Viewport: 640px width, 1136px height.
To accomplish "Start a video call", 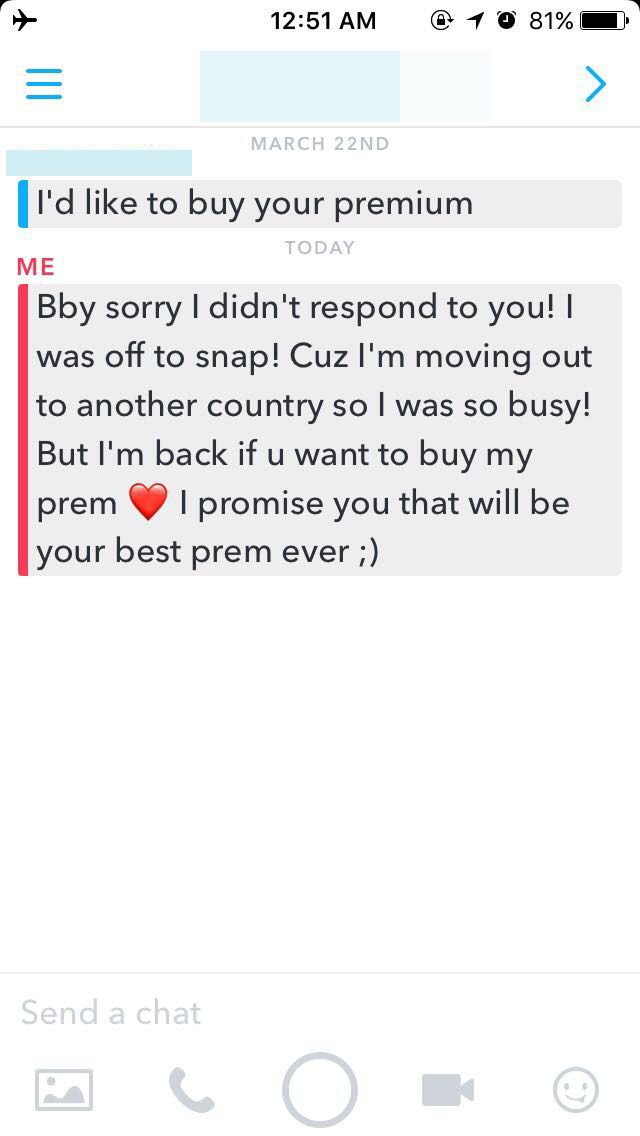I will click(x=447, y=1089).
